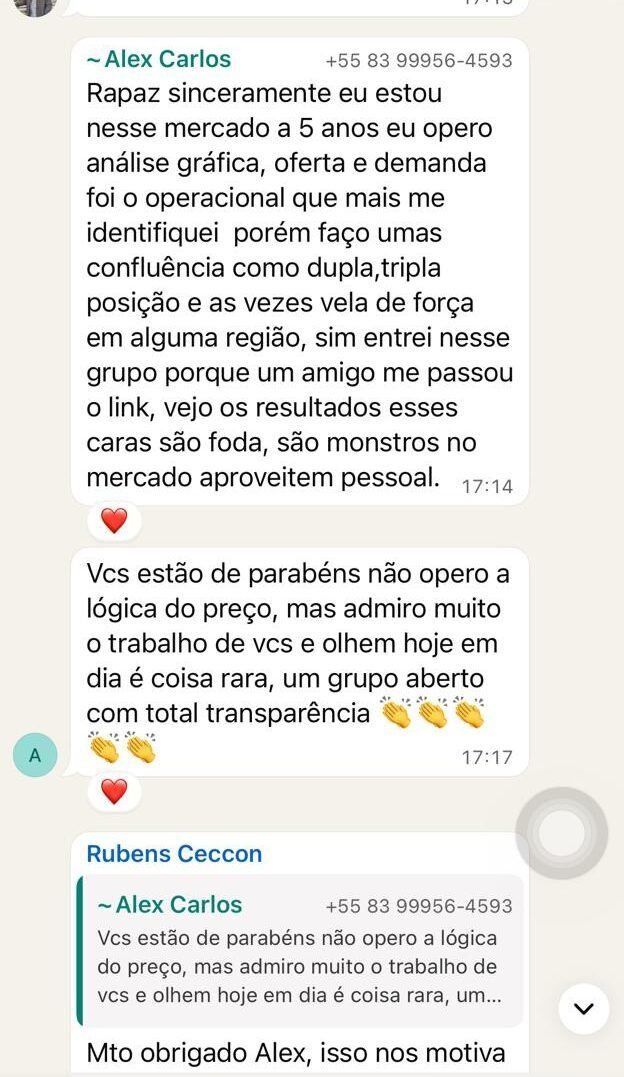The image size is (624, 1077).
Task: Jump to the latest messages with down chevron
Action: click(584, 1008)
